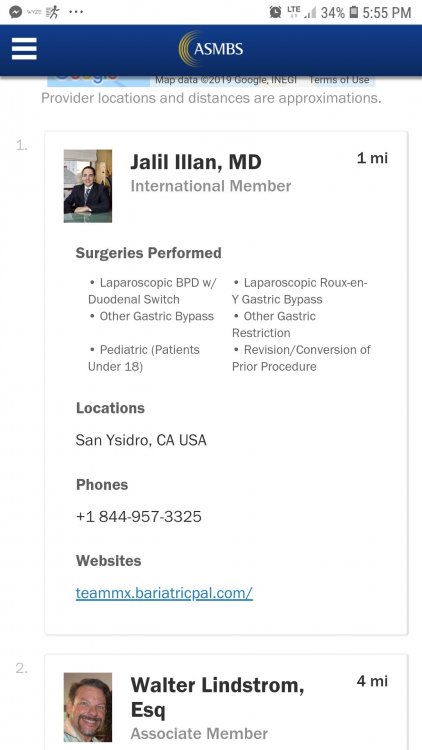Call phone number +1 844-957-3325
Screen dimensions: 422x750
tap(139, 517)
